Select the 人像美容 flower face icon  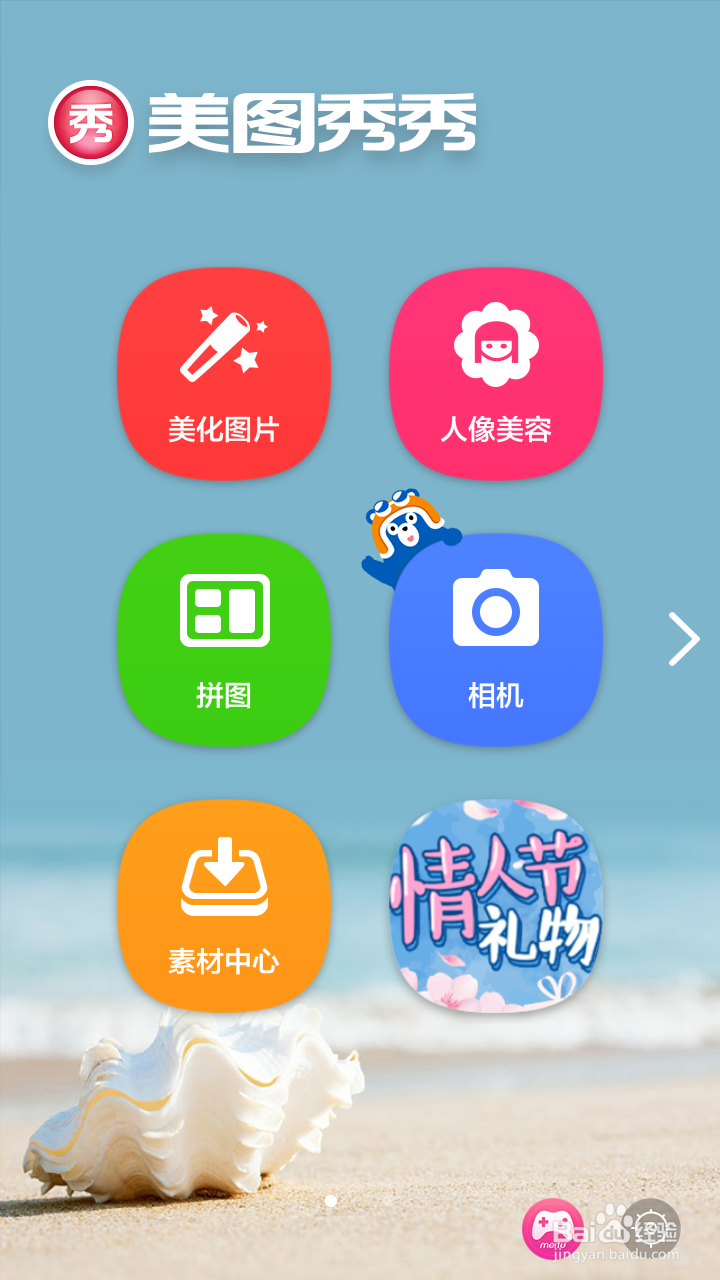pos(495,345)
